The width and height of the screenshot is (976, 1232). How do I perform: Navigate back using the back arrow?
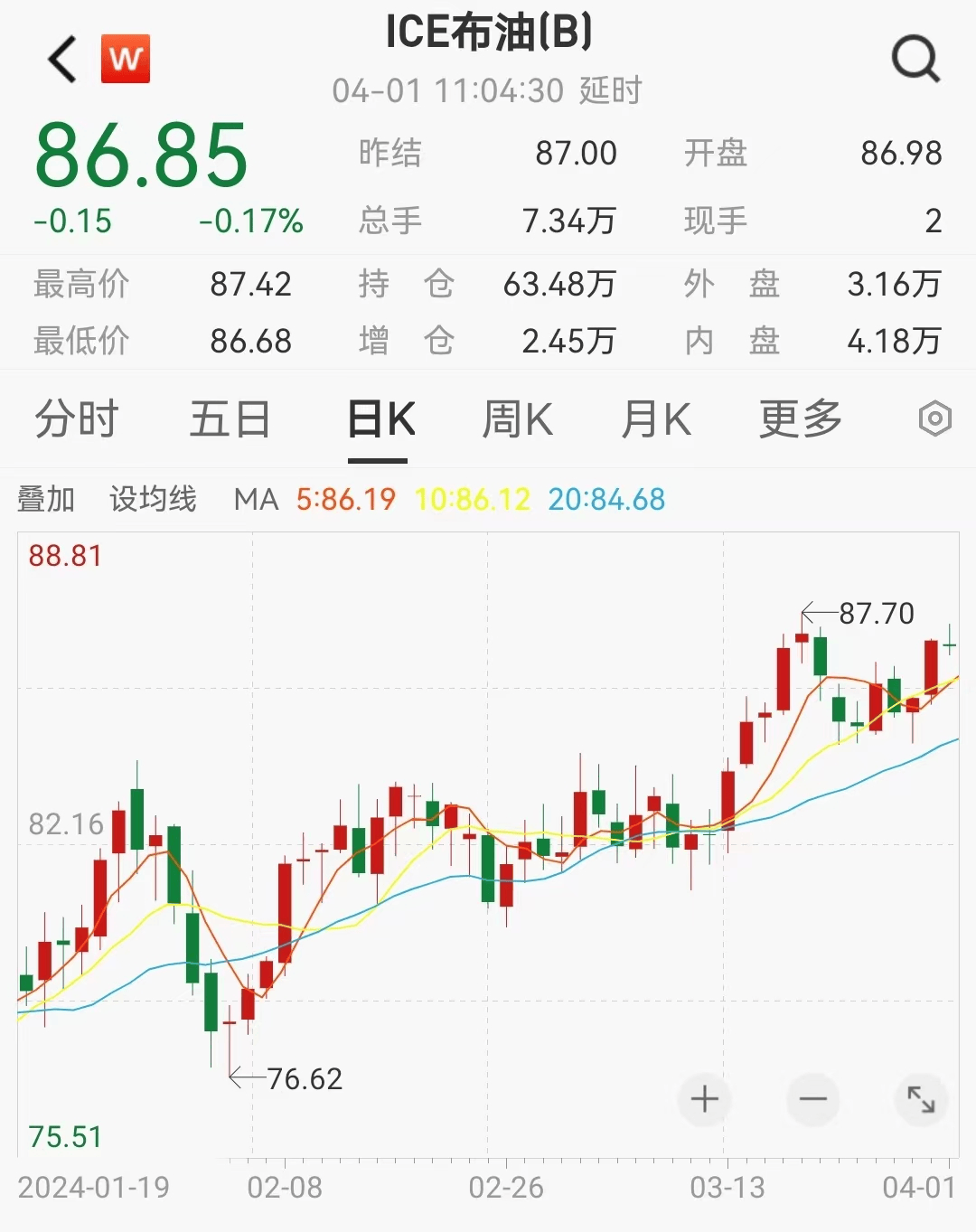(x=60, y=58)
